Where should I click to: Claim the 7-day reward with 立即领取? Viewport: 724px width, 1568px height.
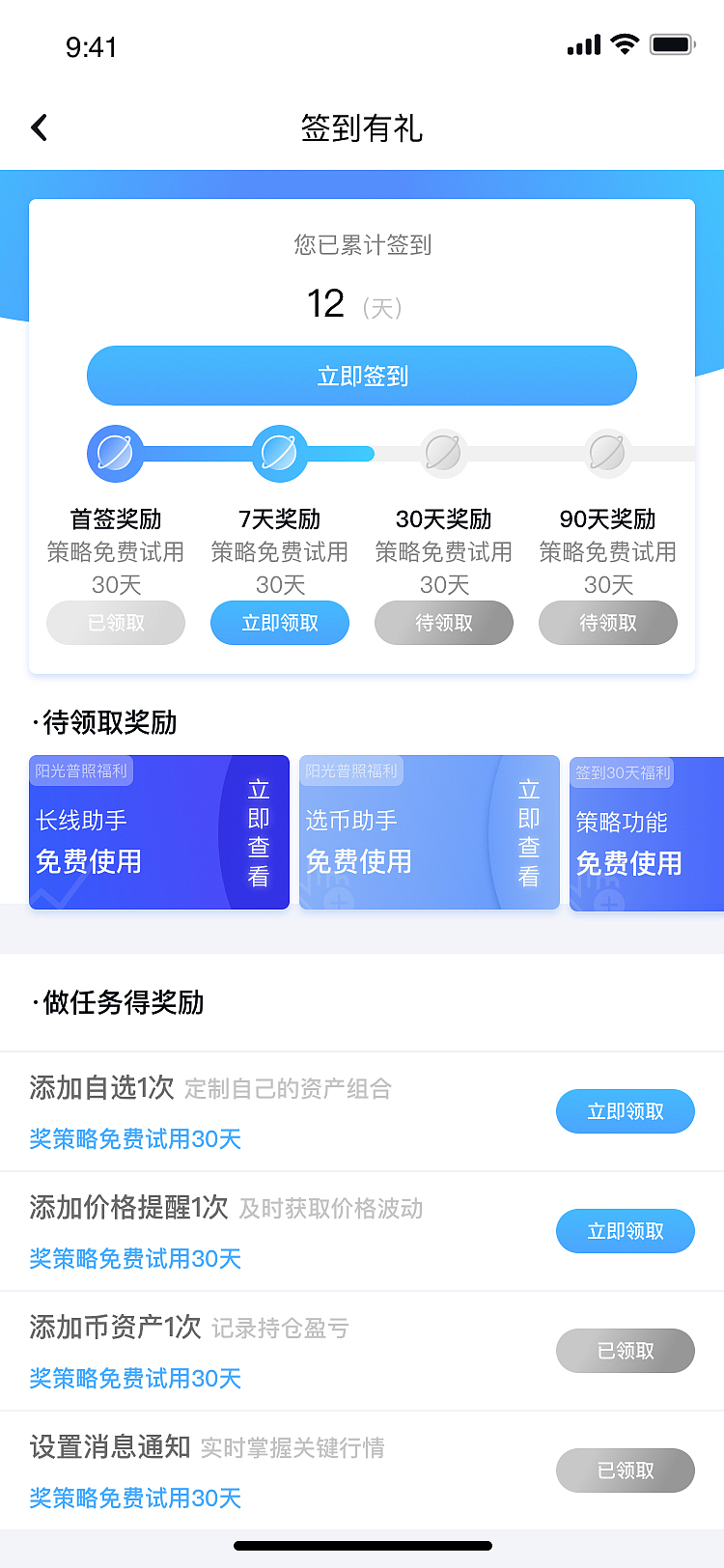279,623
